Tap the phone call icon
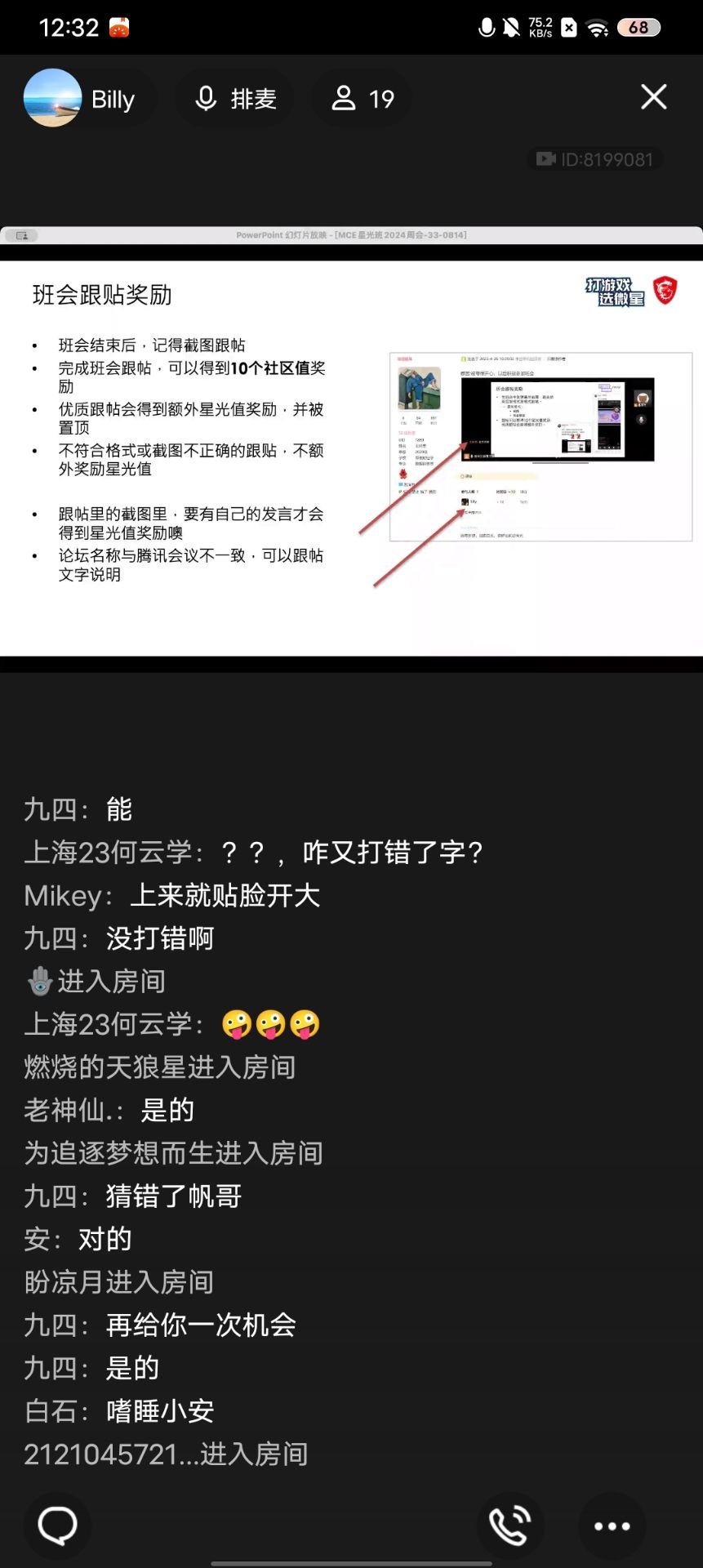 coord(510,1525)
